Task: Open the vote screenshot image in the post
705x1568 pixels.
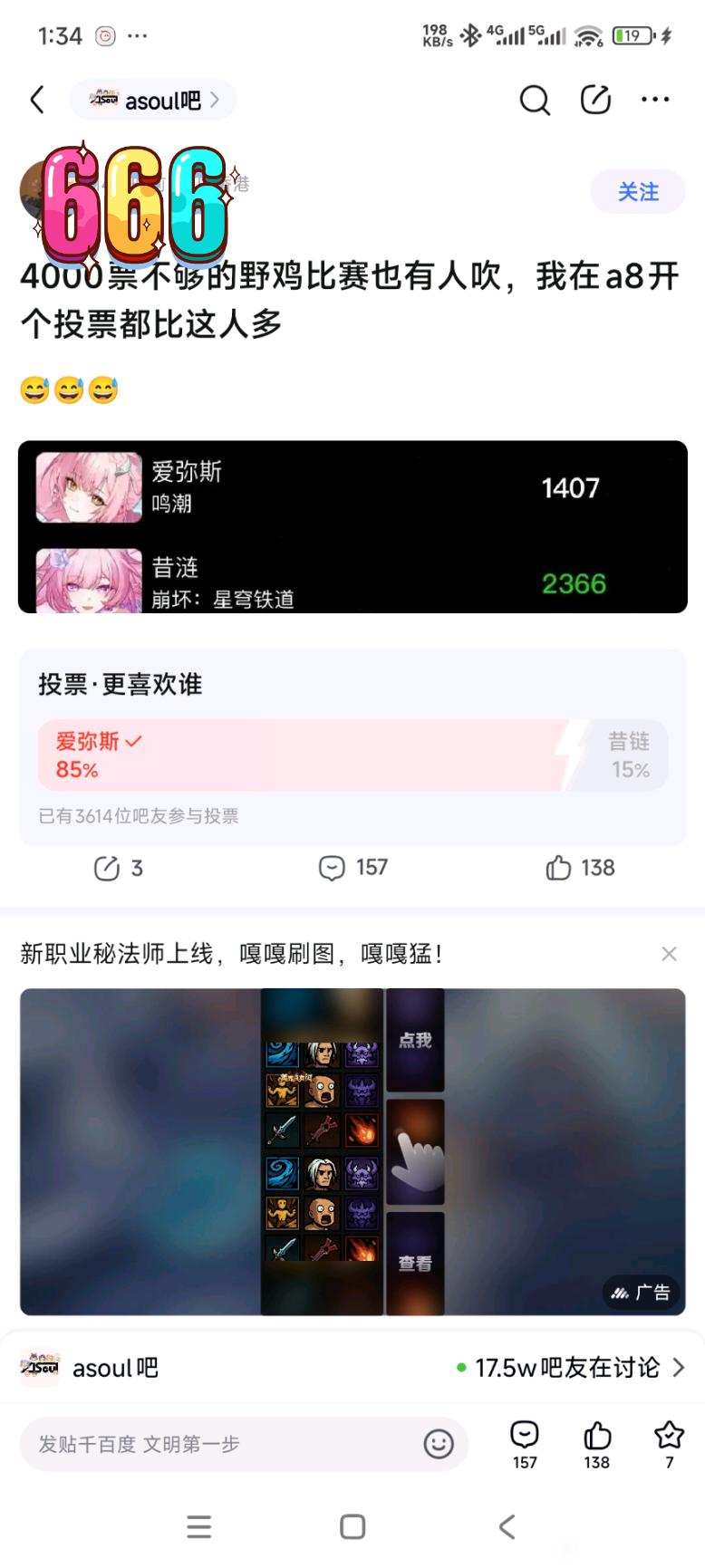Action: click(352, 526)
